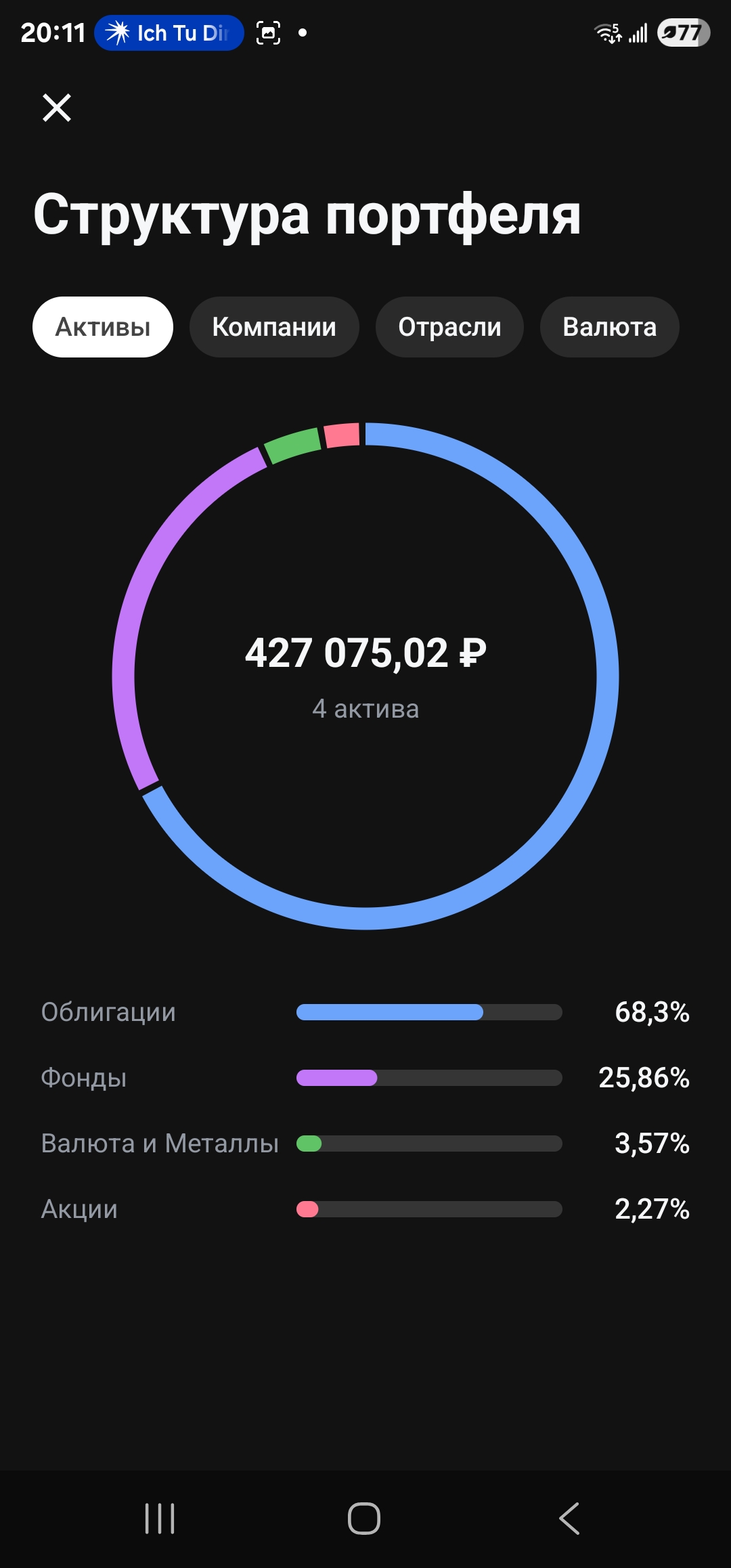The height and width of the screenshot is (1568, 731).
Task: Open the Валюта и Металлы row
Action: 365,1144
